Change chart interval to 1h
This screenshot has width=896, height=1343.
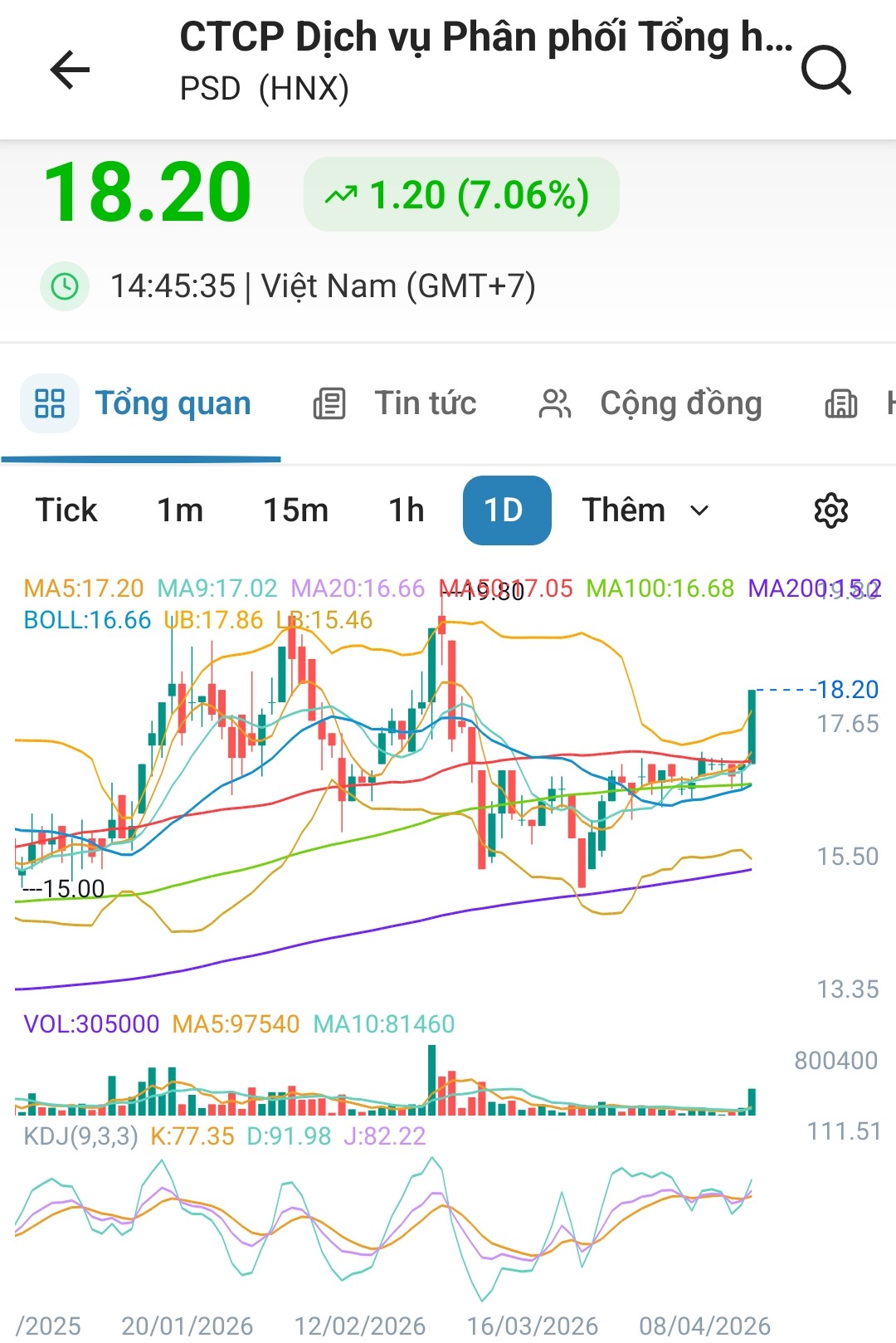click(407, 510)
